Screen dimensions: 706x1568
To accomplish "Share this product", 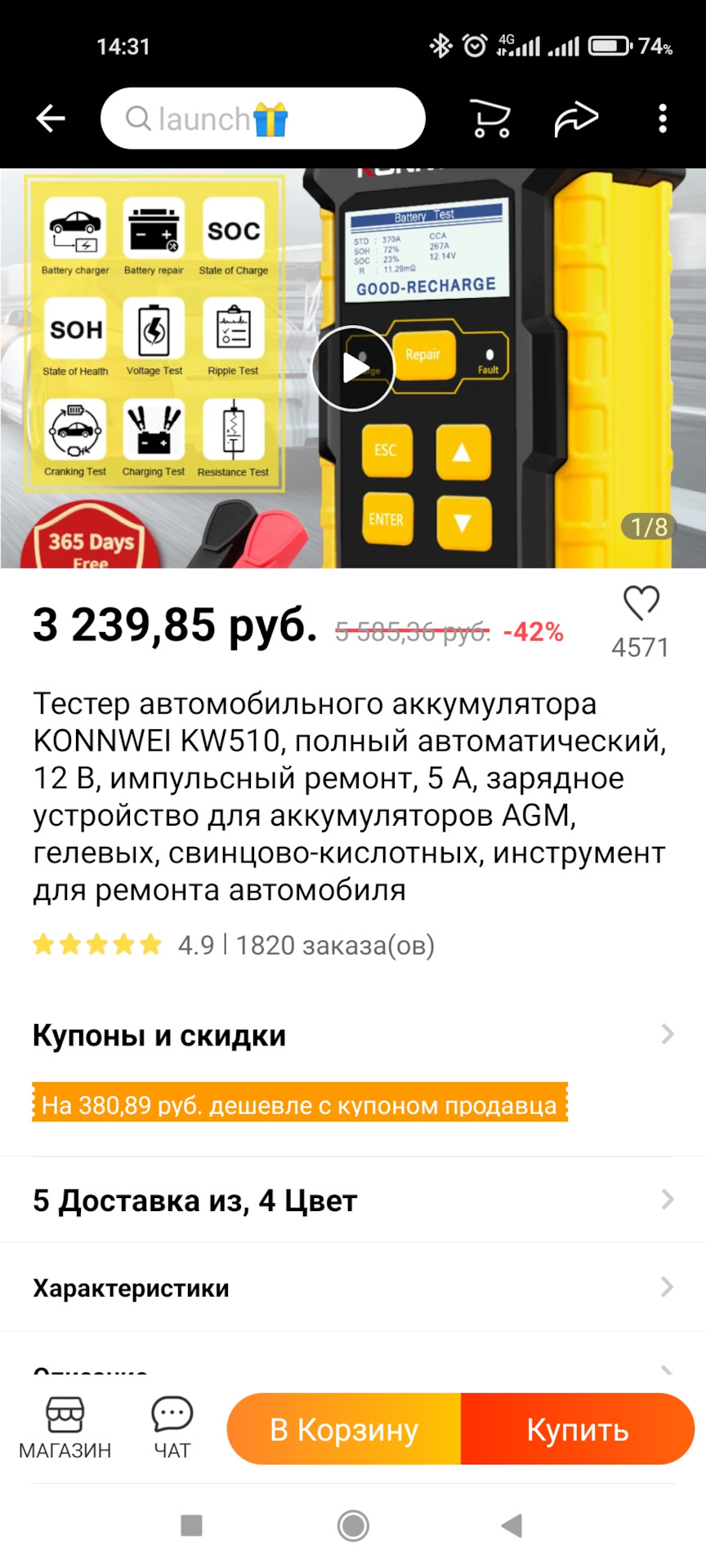I will tap(576, 119).
